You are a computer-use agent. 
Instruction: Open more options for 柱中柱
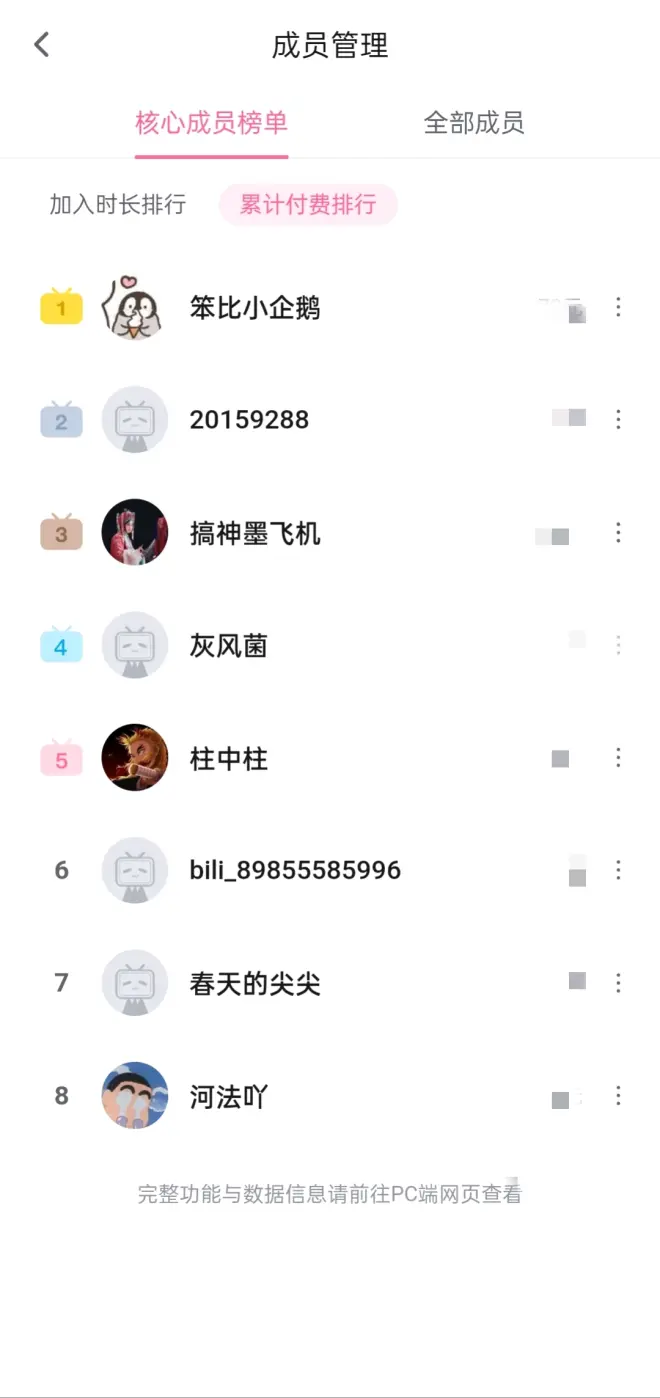(618, 759)
